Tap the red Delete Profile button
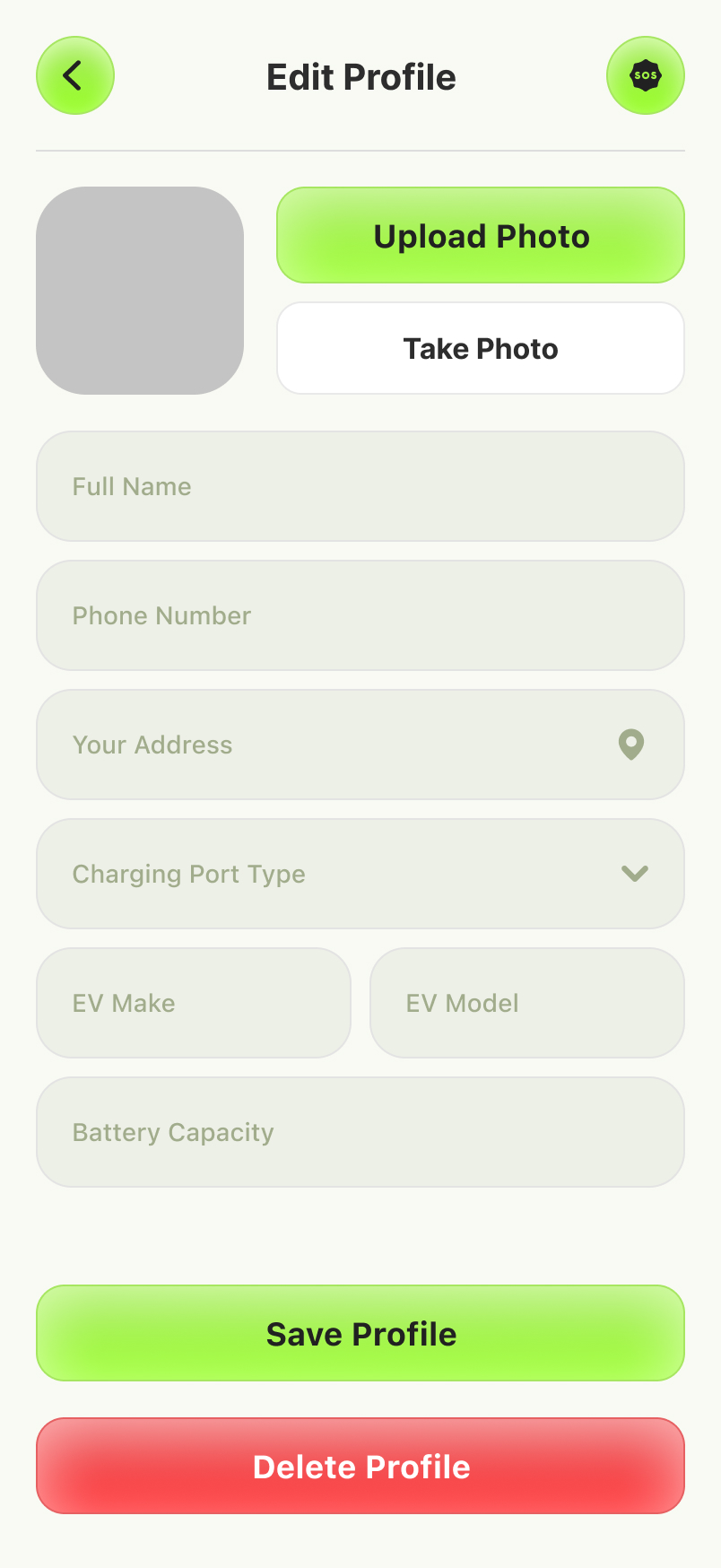Image resolution: width=721 pixels, height=1568 pixels. coord(360,1466)
